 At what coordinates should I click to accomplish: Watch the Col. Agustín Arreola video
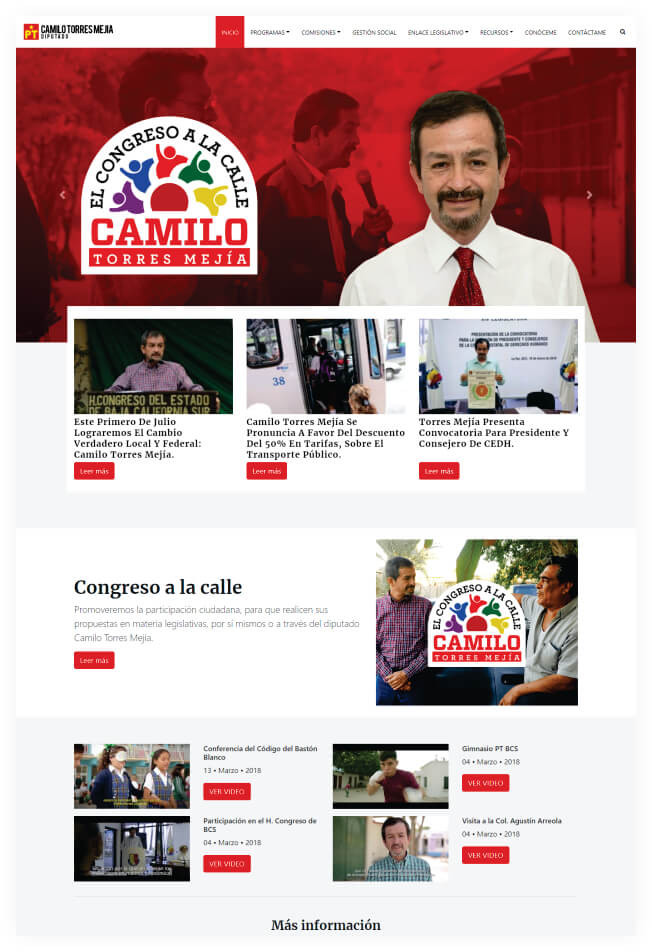tap(485, 855)
